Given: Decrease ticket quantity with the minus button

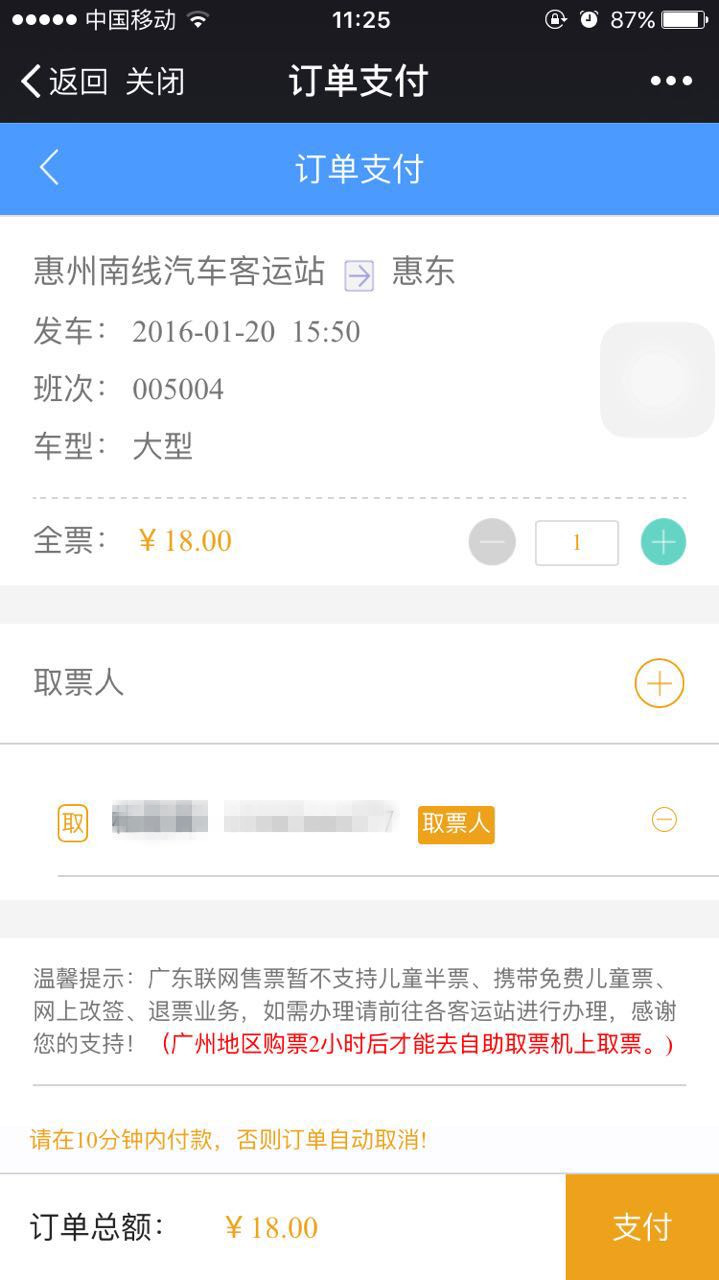Looking at the screenshot, I should click(492, 543).
